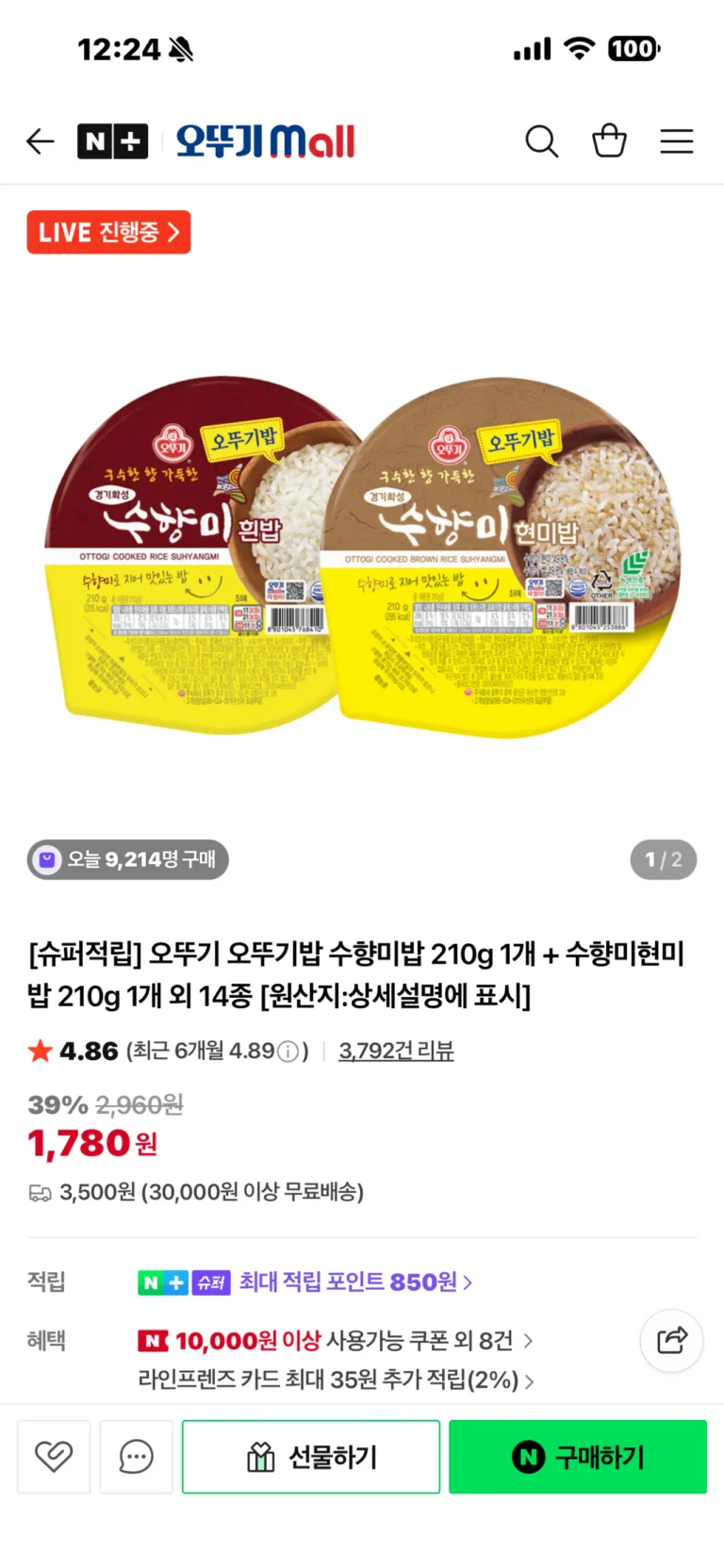Open the N+ membership logo

click(x=112, y=141)
